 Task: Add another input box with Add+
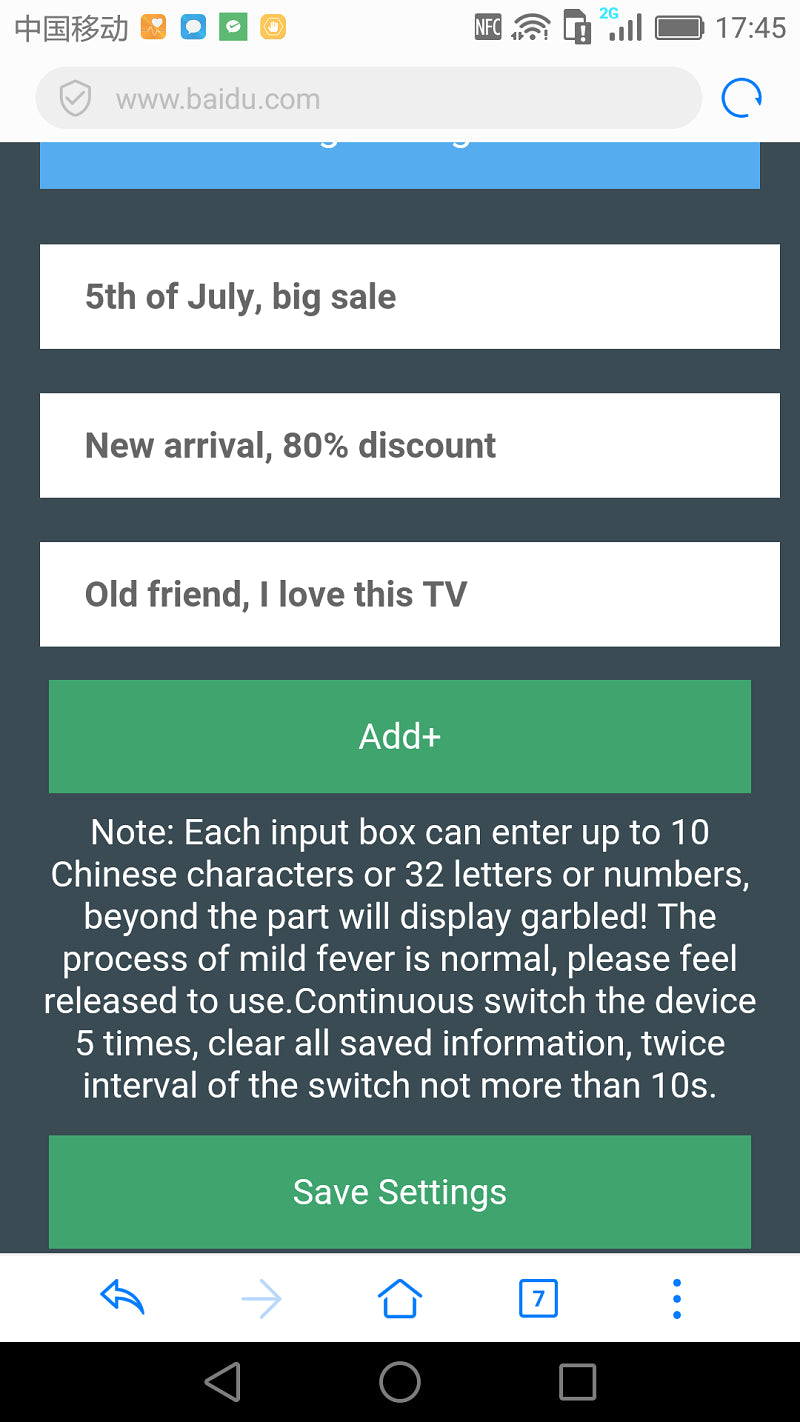[400, 737]
